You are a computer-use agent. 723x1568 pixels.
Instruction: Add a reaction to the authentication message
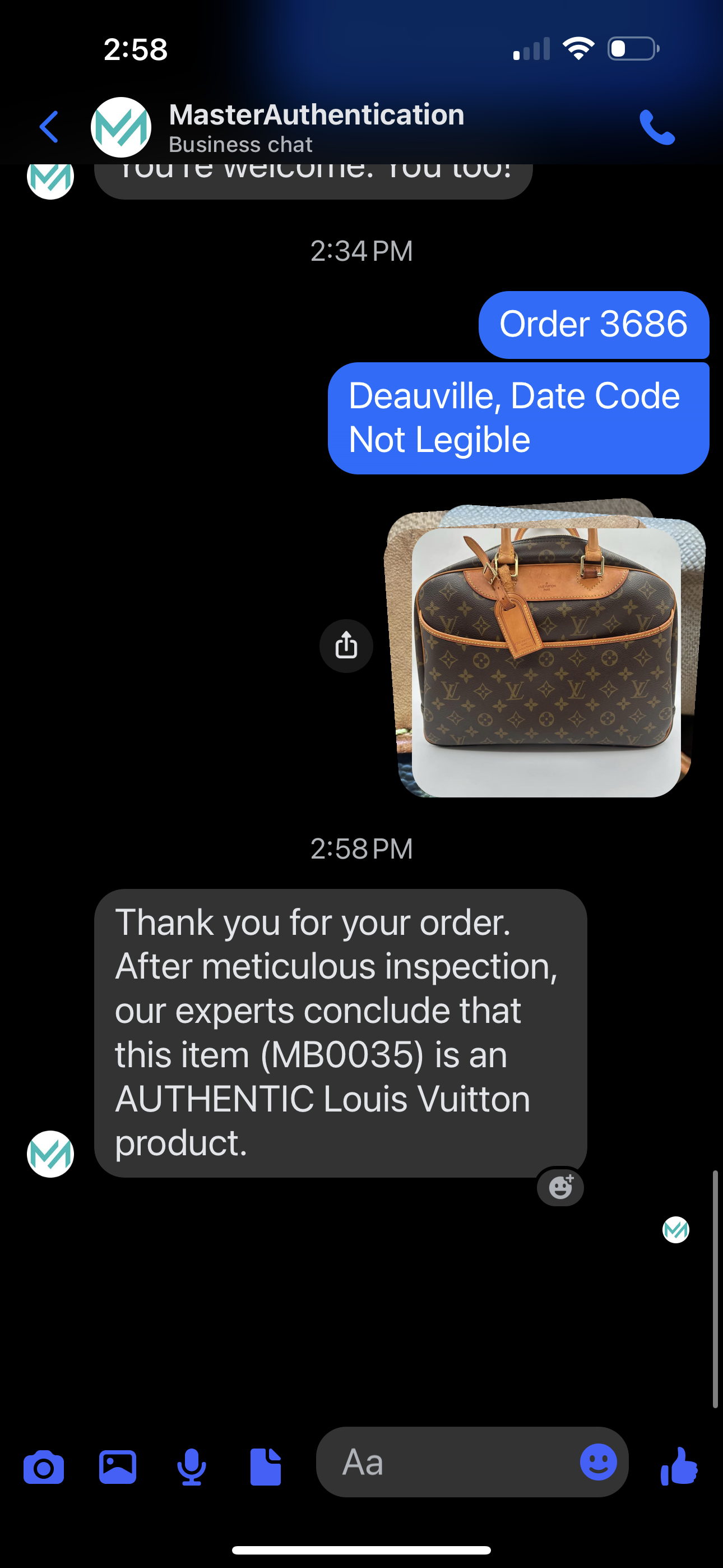point(559,1186)
